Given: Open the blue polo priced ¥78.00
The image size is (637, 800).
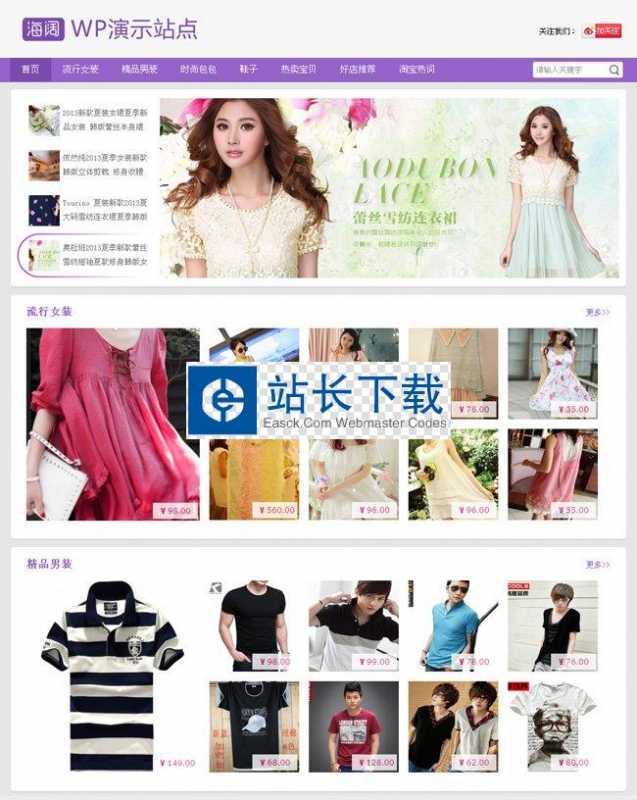Looking at the screenshot, I should 453,626.
